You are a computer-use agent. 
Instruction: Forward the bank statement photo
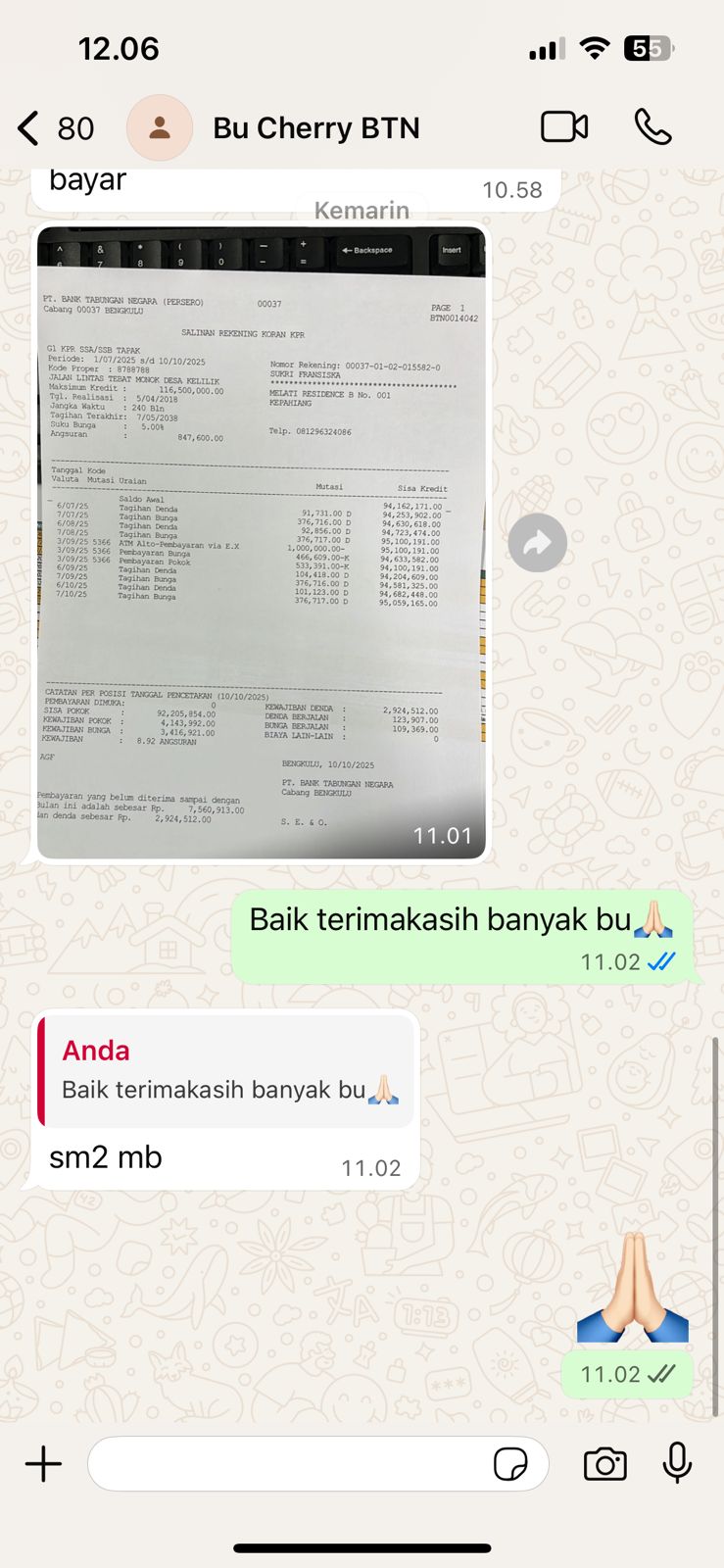[537, 543]
